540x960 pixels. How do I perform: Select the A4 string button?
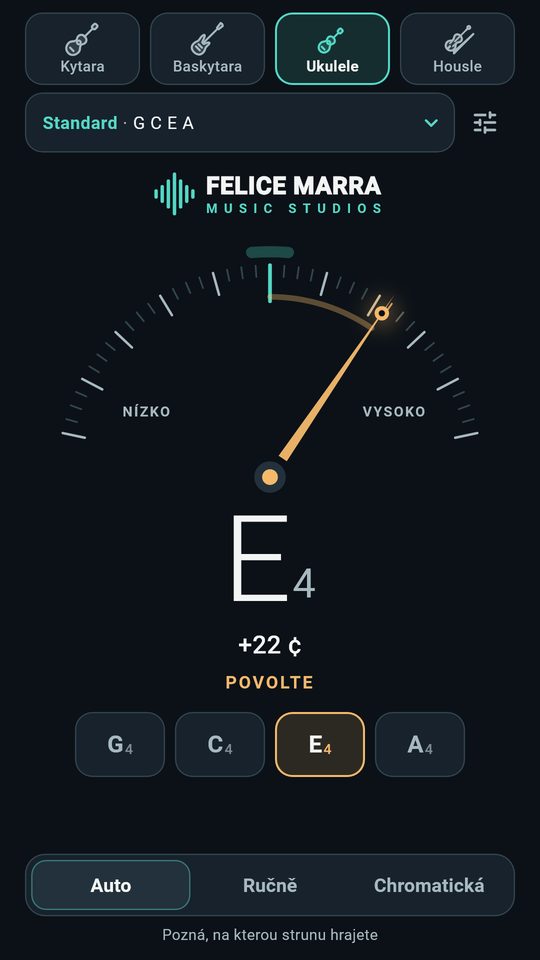[419, 744]
